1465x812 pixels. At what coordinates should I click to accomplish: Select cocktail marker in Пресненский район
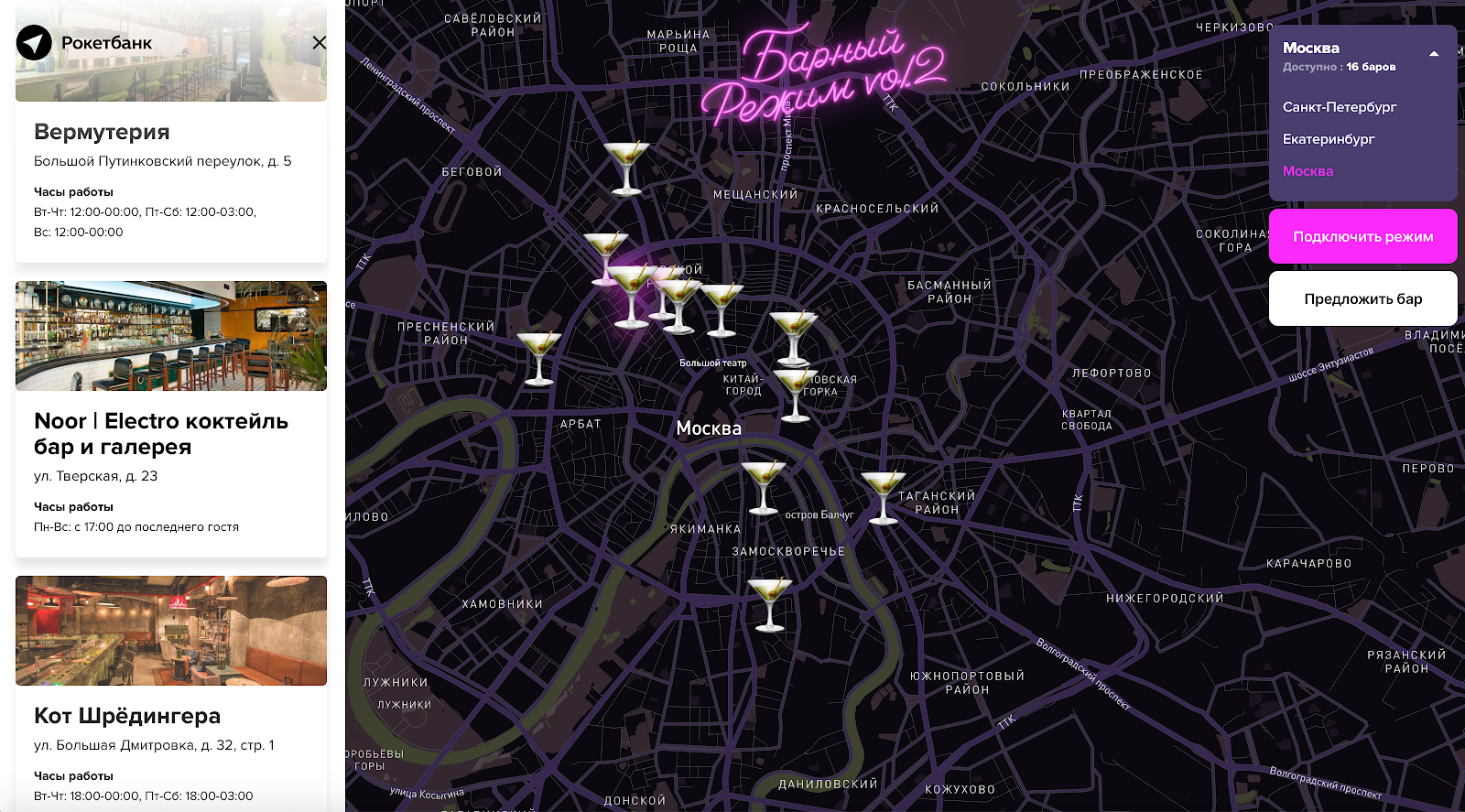[x=538, y=357]
